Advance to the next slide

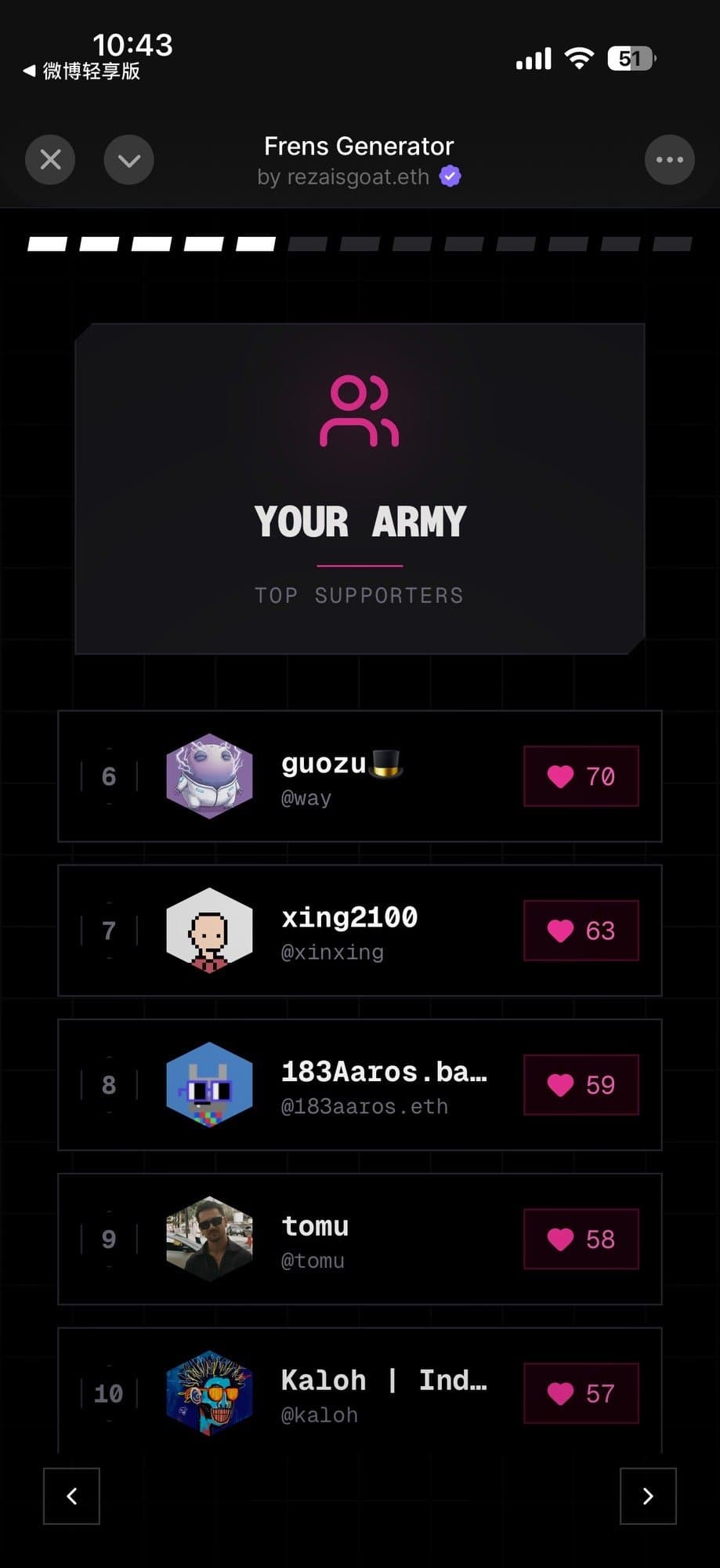tap(647, 1496)
